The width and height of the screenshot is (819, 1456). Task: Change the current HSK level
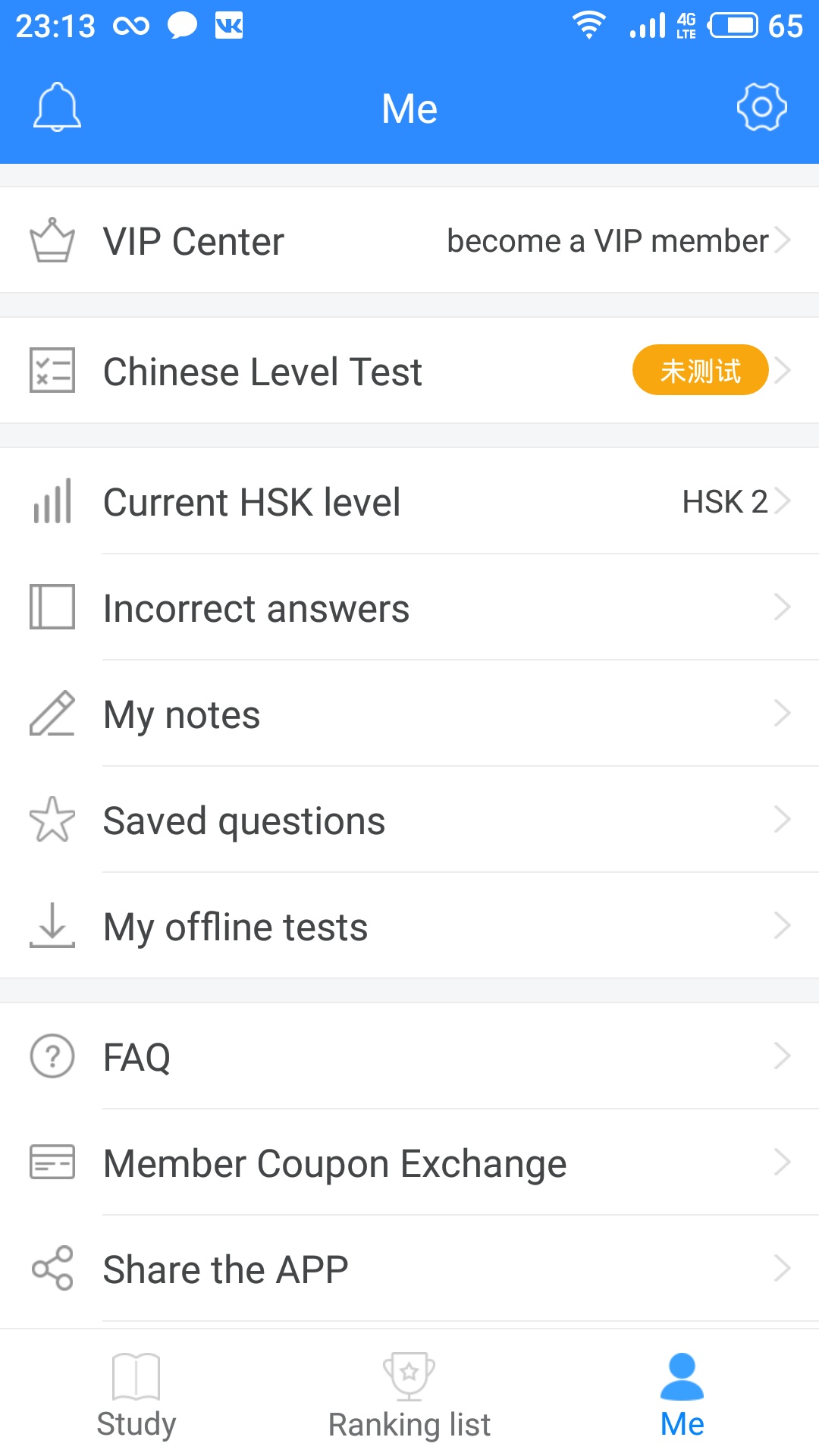pos(409,501)
